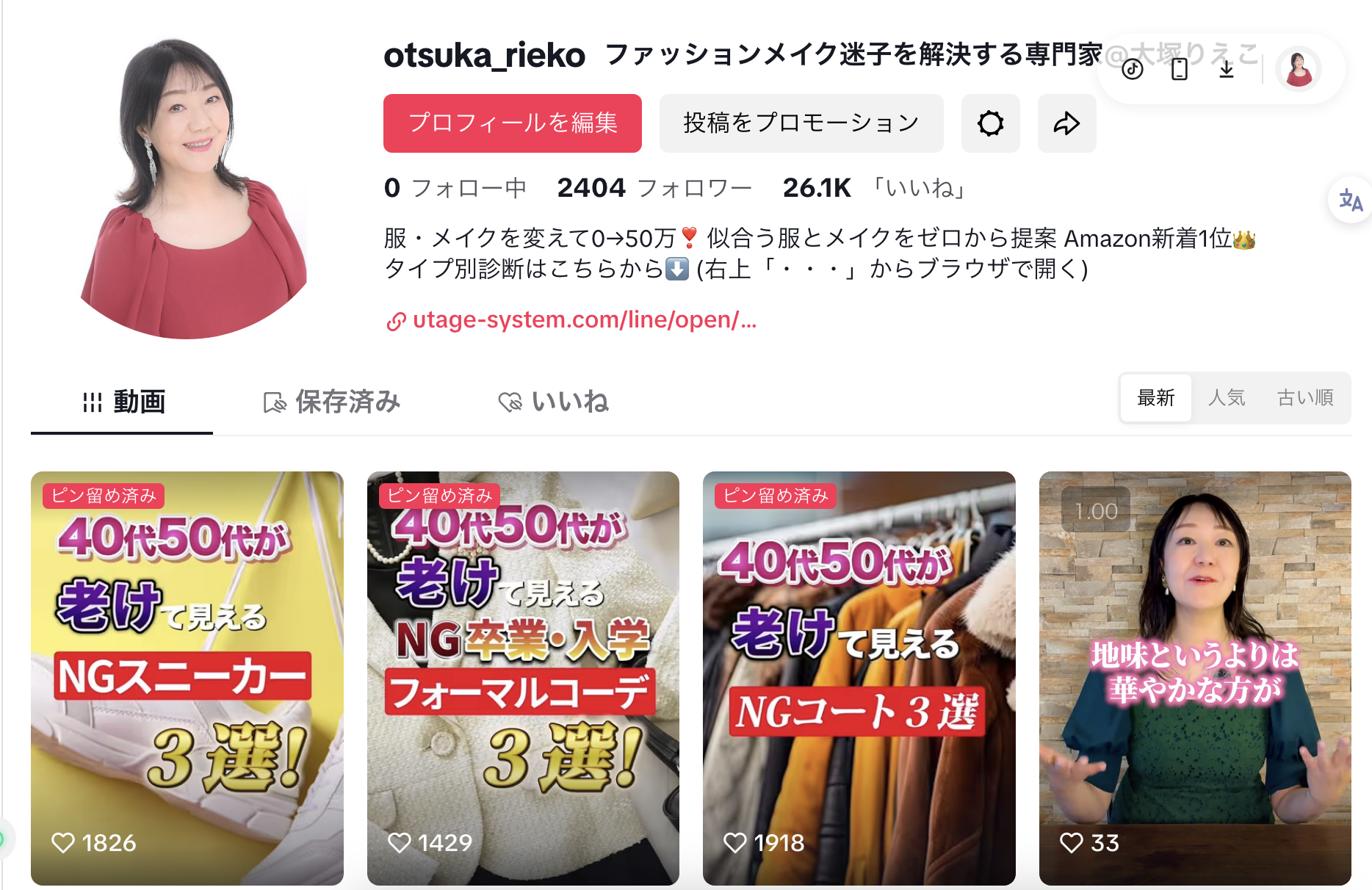Image resolution: width=1372 pixels, height=890 pixels.
Task: Tap the download icon in top toolbar
Action: pos(1226,69)
